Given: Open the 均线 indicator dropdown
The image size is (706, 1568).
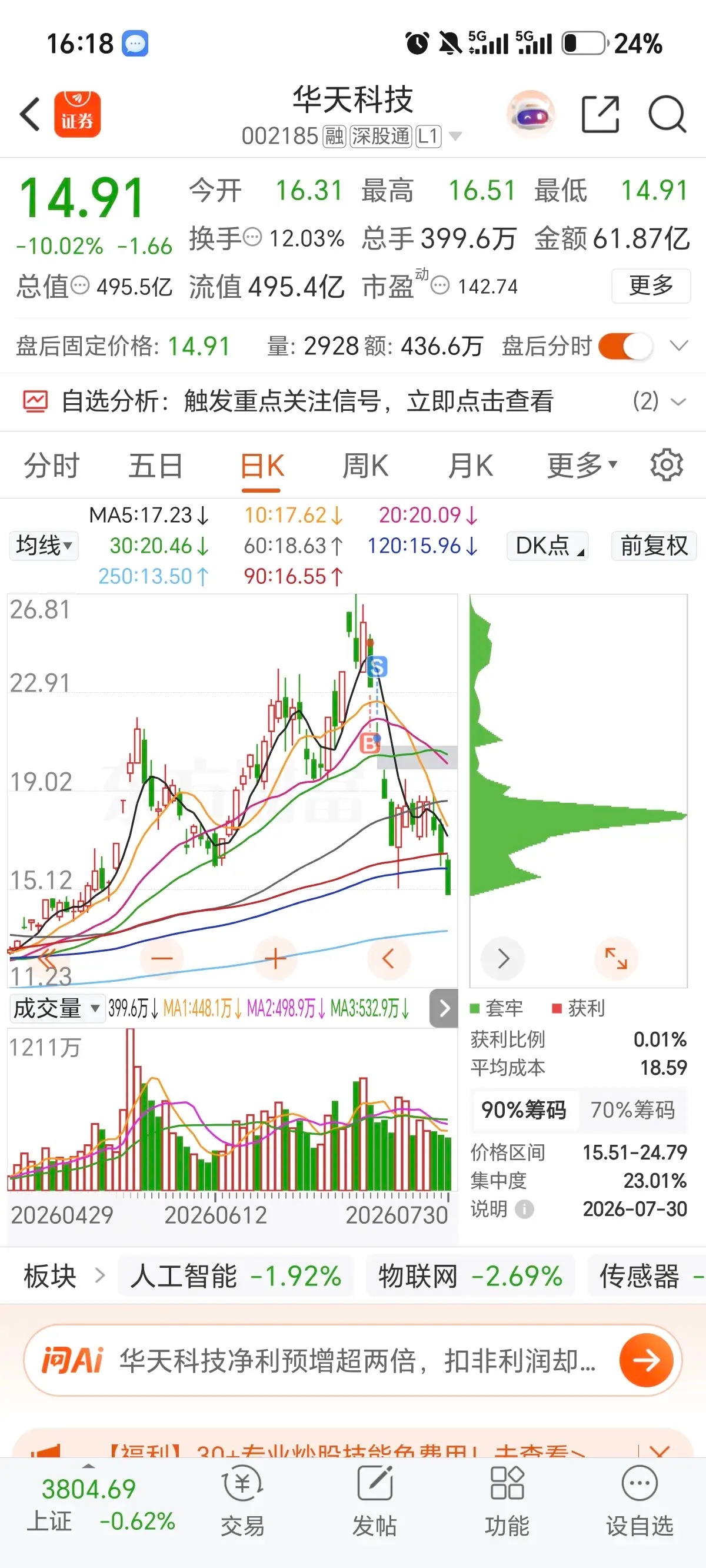Looking at the screenshot, I should (44, 546).
